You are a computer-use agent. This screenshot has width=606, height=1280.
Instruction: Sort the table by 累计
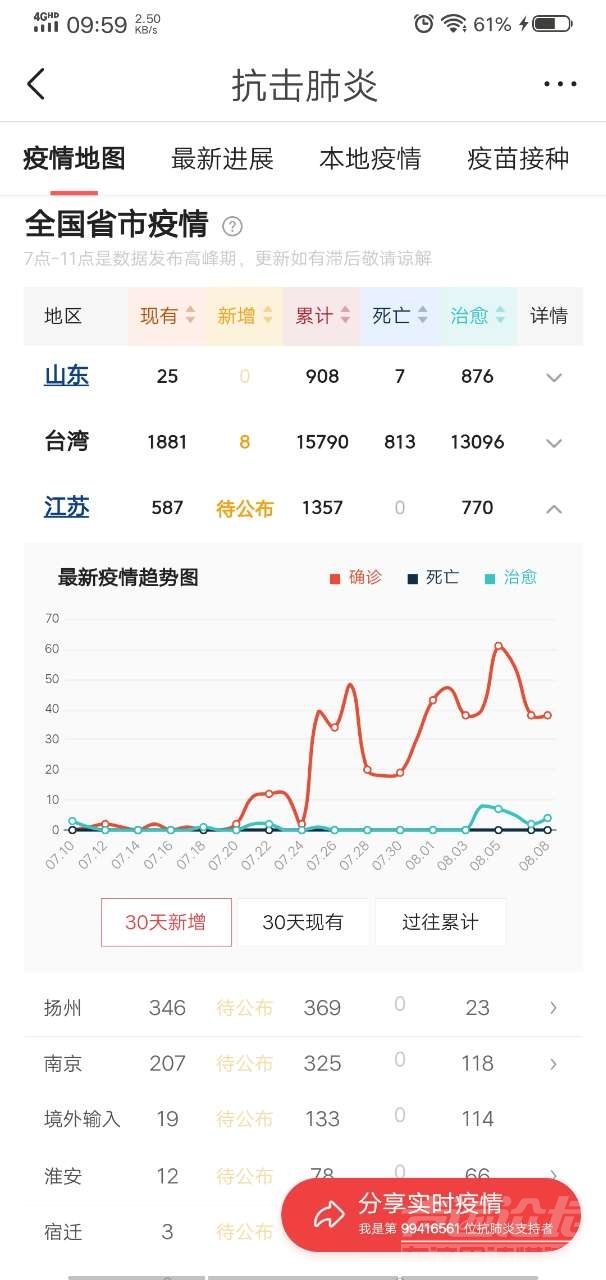point(322,316)
